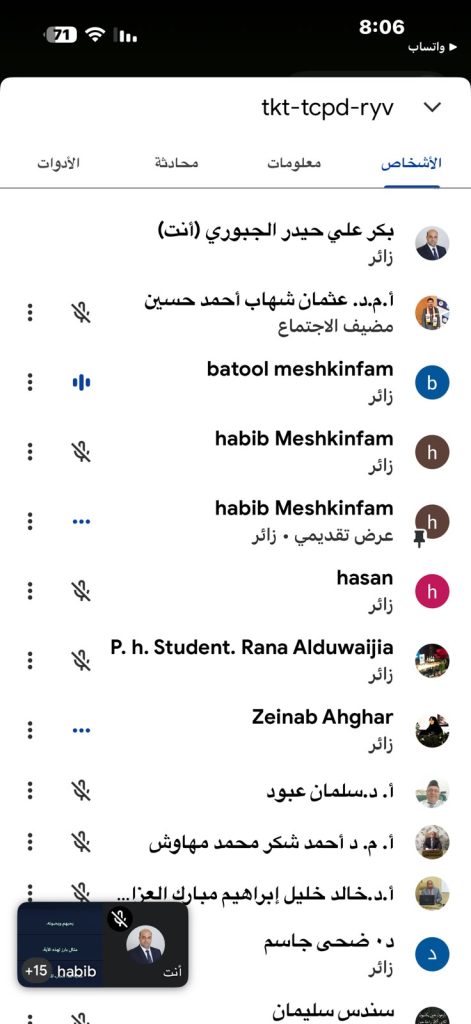This screenshot has width=471, height=1024.
Task: Open options for habib Meshkinfam presentation row
Action: [x=30, y=521]
